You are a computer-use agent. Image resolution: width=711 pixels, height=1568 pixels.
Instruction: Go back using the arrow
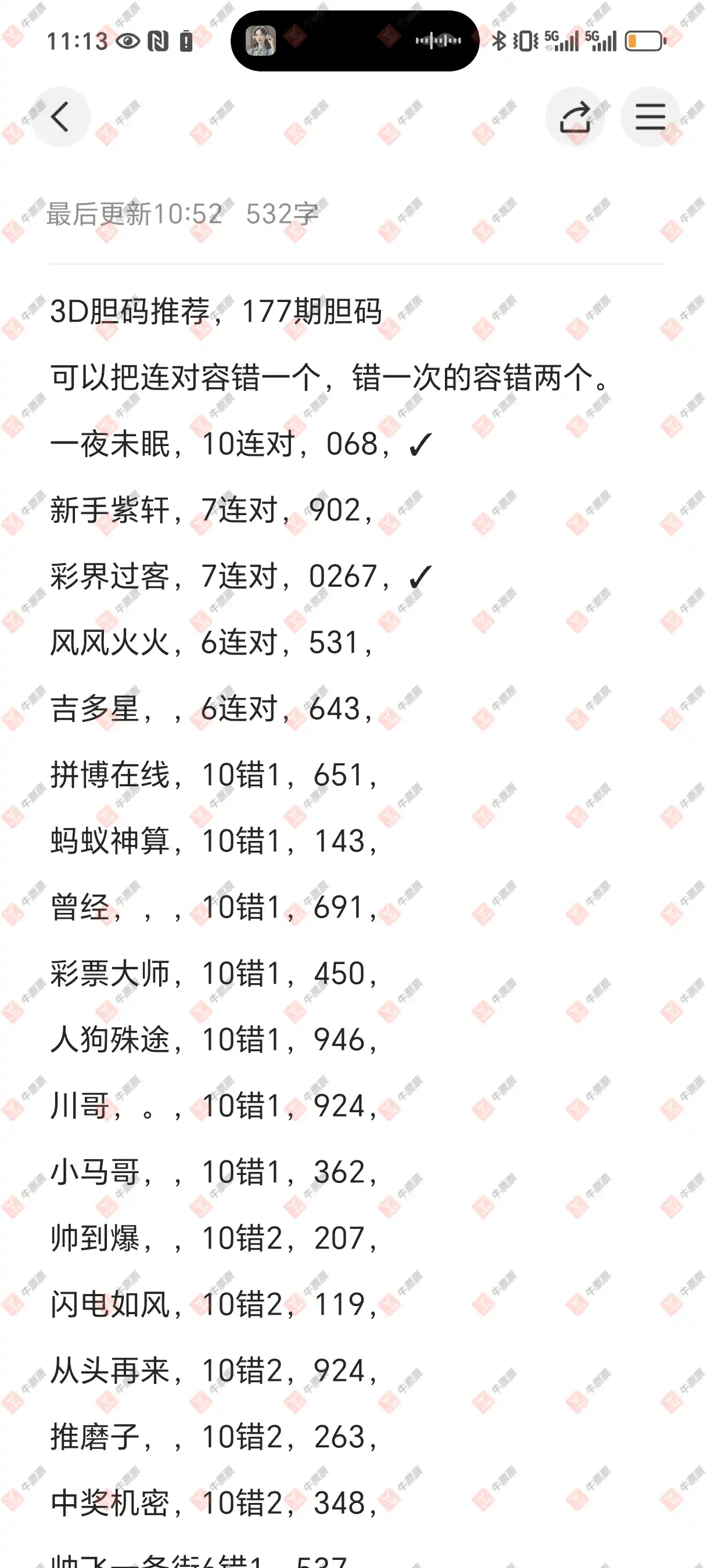[x=60, y=117]
